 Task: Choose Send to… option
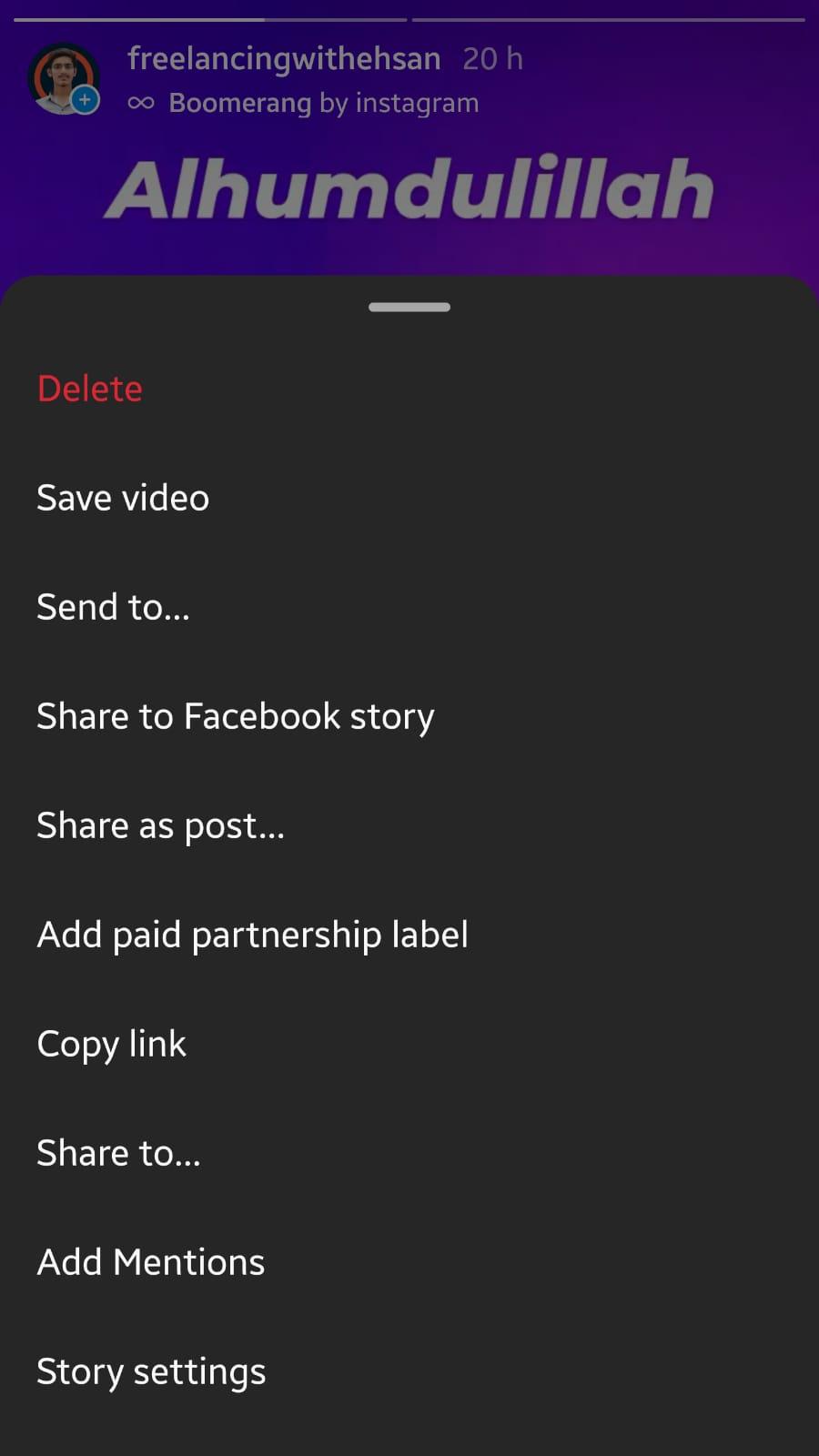coord(113,608)
